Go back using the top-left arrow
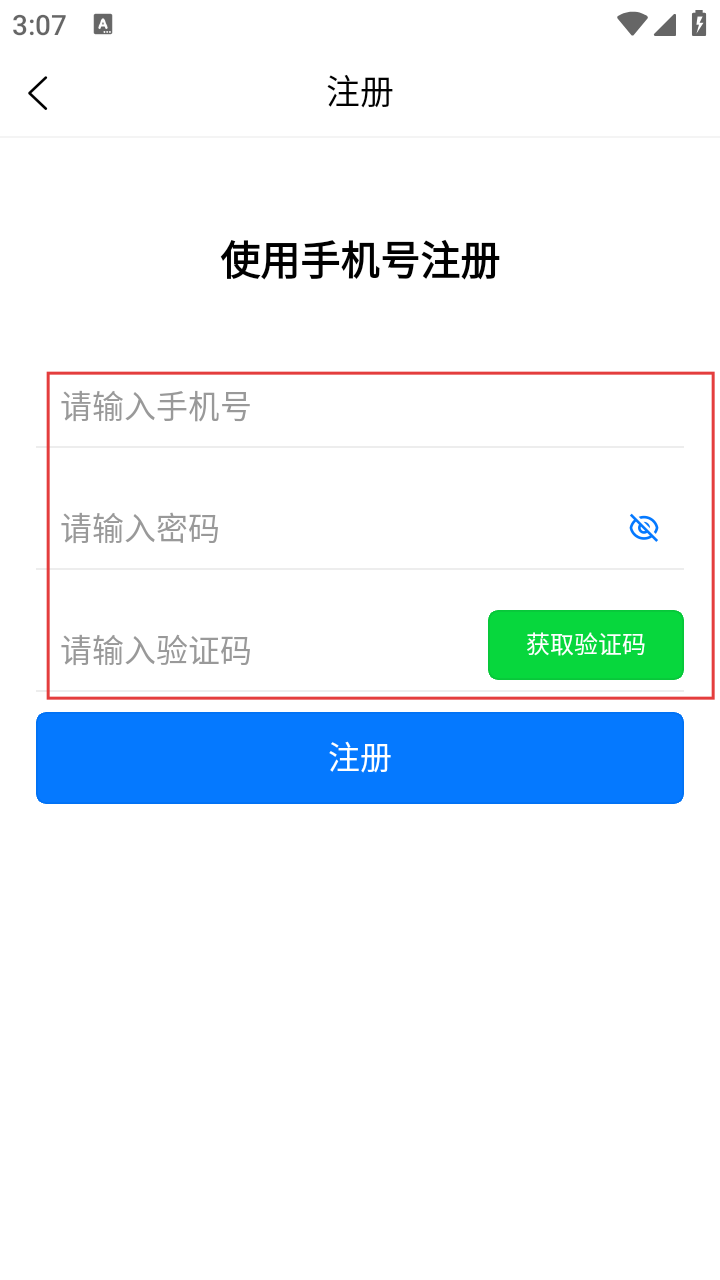Image resolution: width=720 pixels, height=1280 pixels. (38, 93)
